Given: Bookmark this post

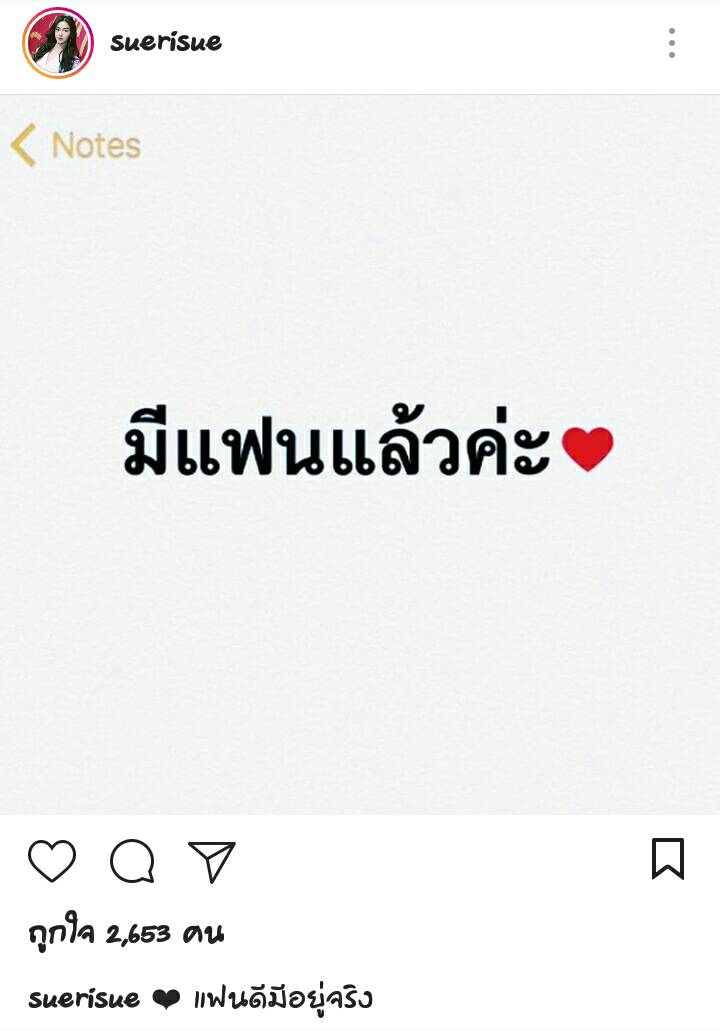Looking at the screenshot, I should (x=667, y=859).
